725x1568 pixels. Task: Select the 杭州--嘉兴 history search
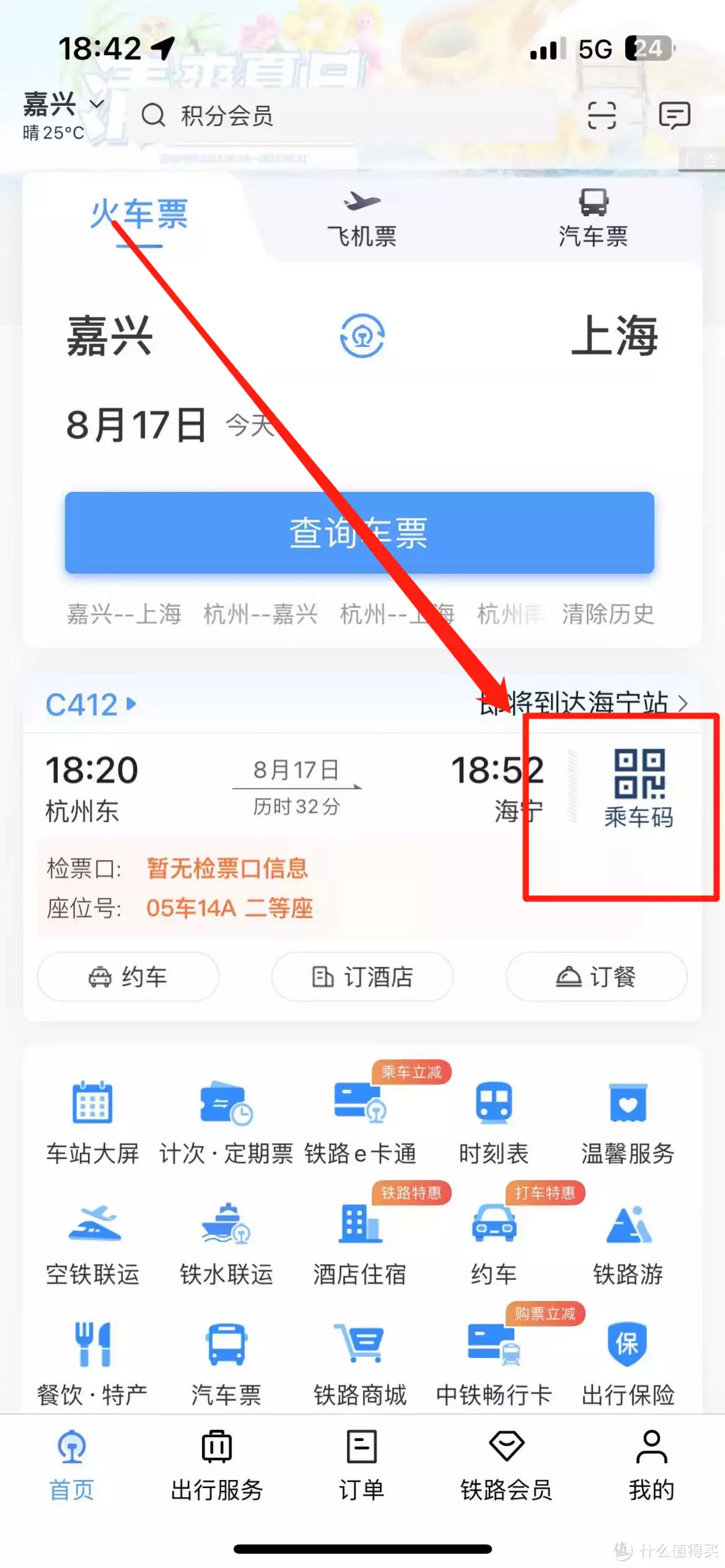click(x=260, y=614)
